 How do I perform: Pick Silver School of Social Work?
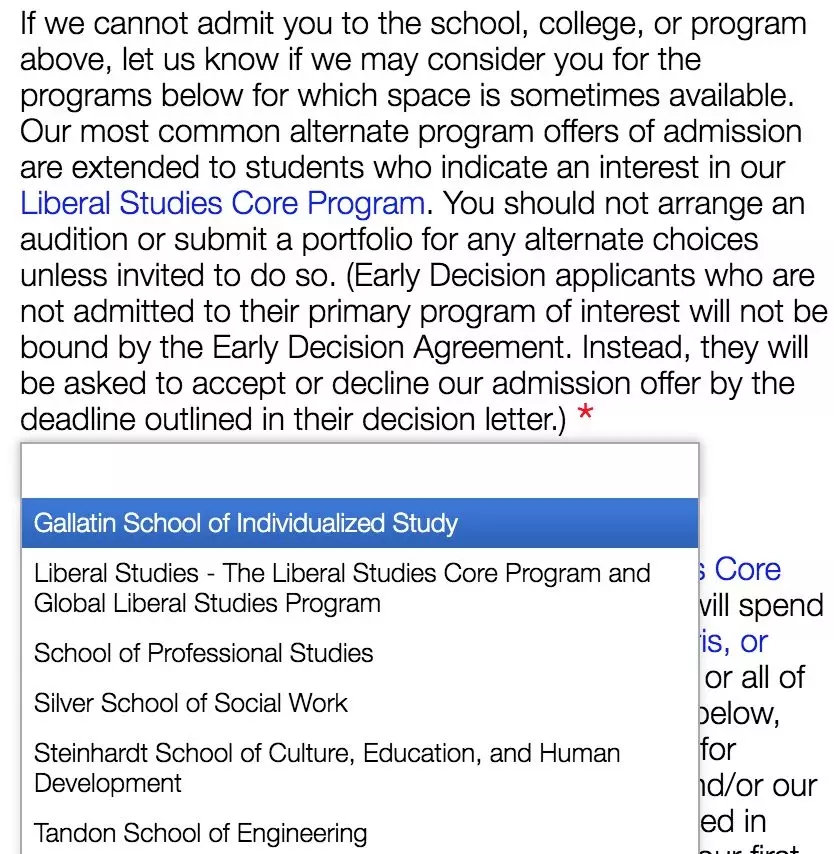tap(191, 703)
